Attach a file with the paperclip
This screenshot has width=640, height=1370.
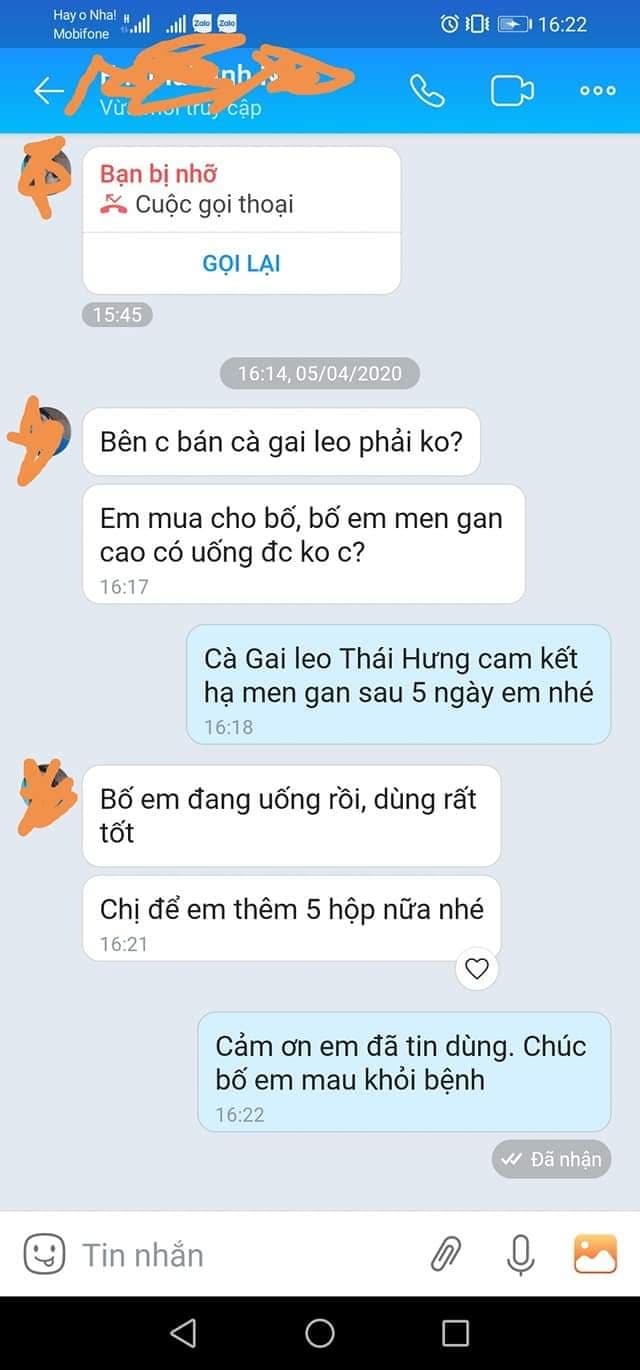pyautogui.click(x=446, y=1254)
